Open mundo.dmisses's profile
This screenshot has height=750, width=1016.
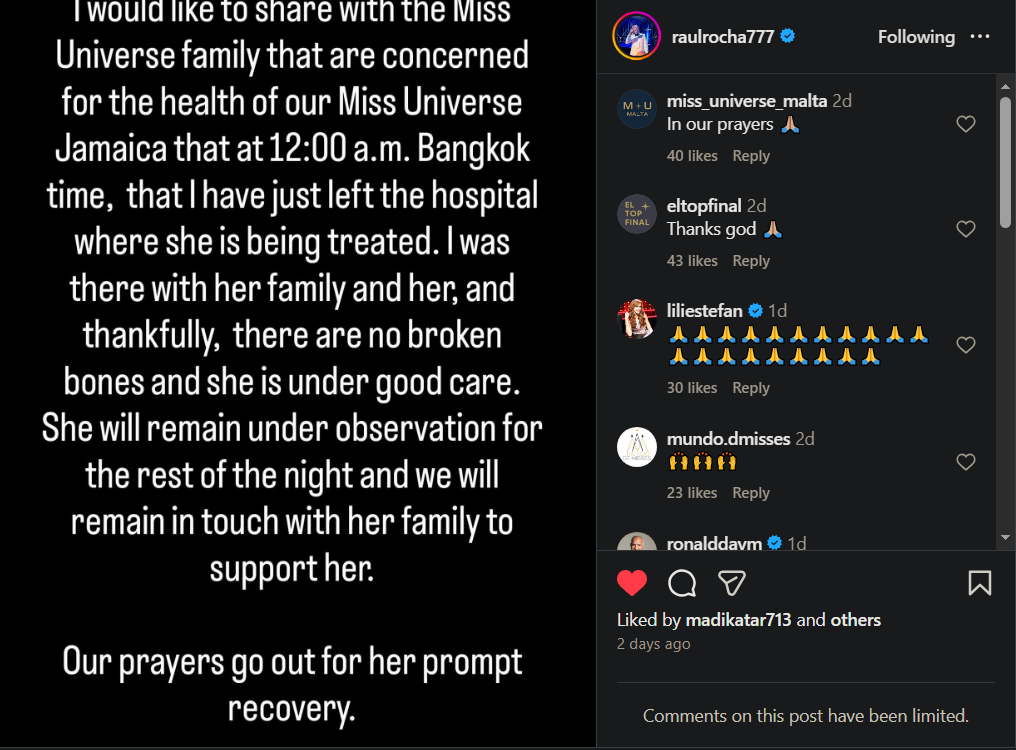click(x=728, y=439)
